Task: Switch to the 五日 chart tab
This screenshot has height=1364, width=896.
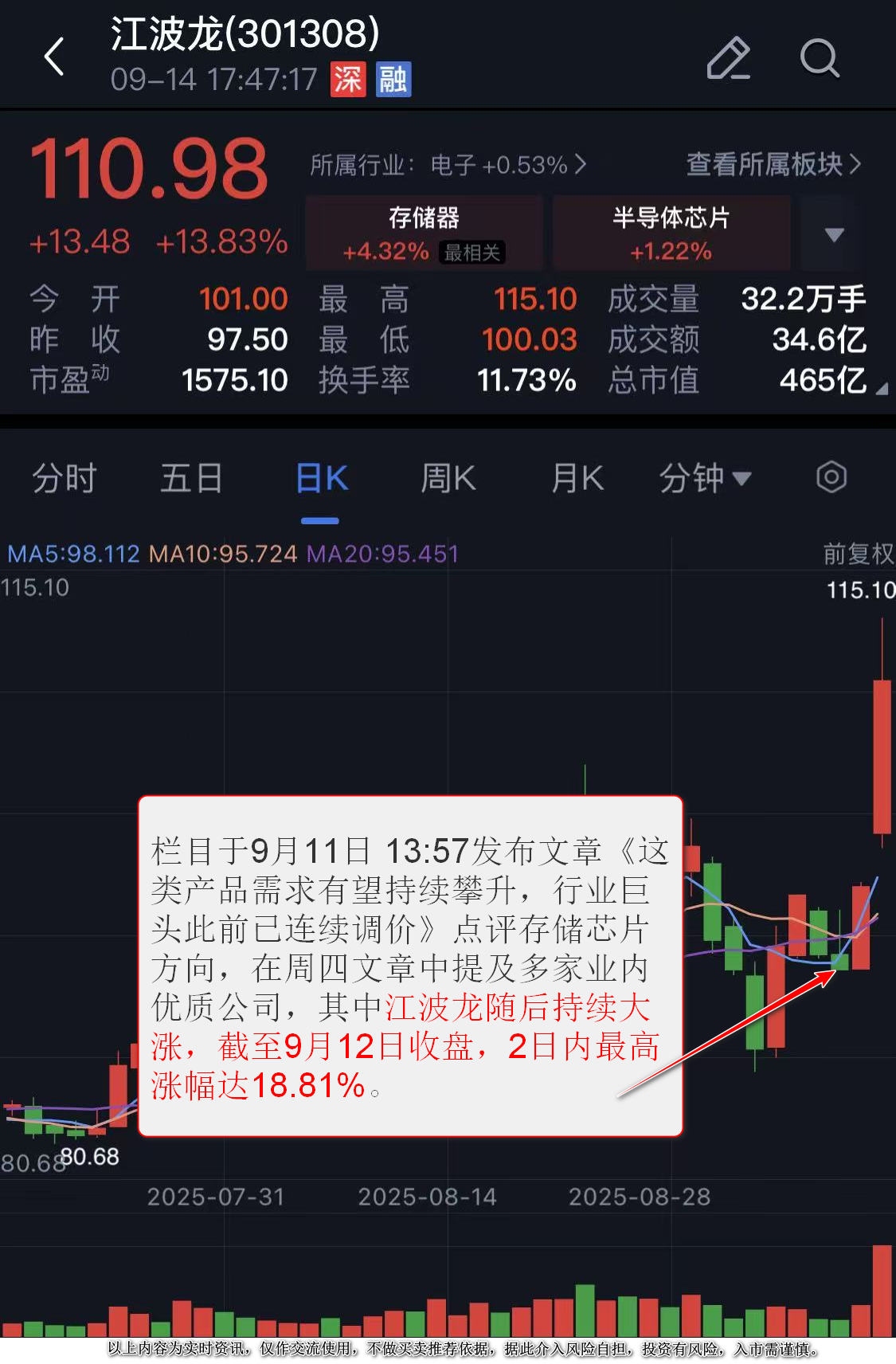Action: (191, 479)
